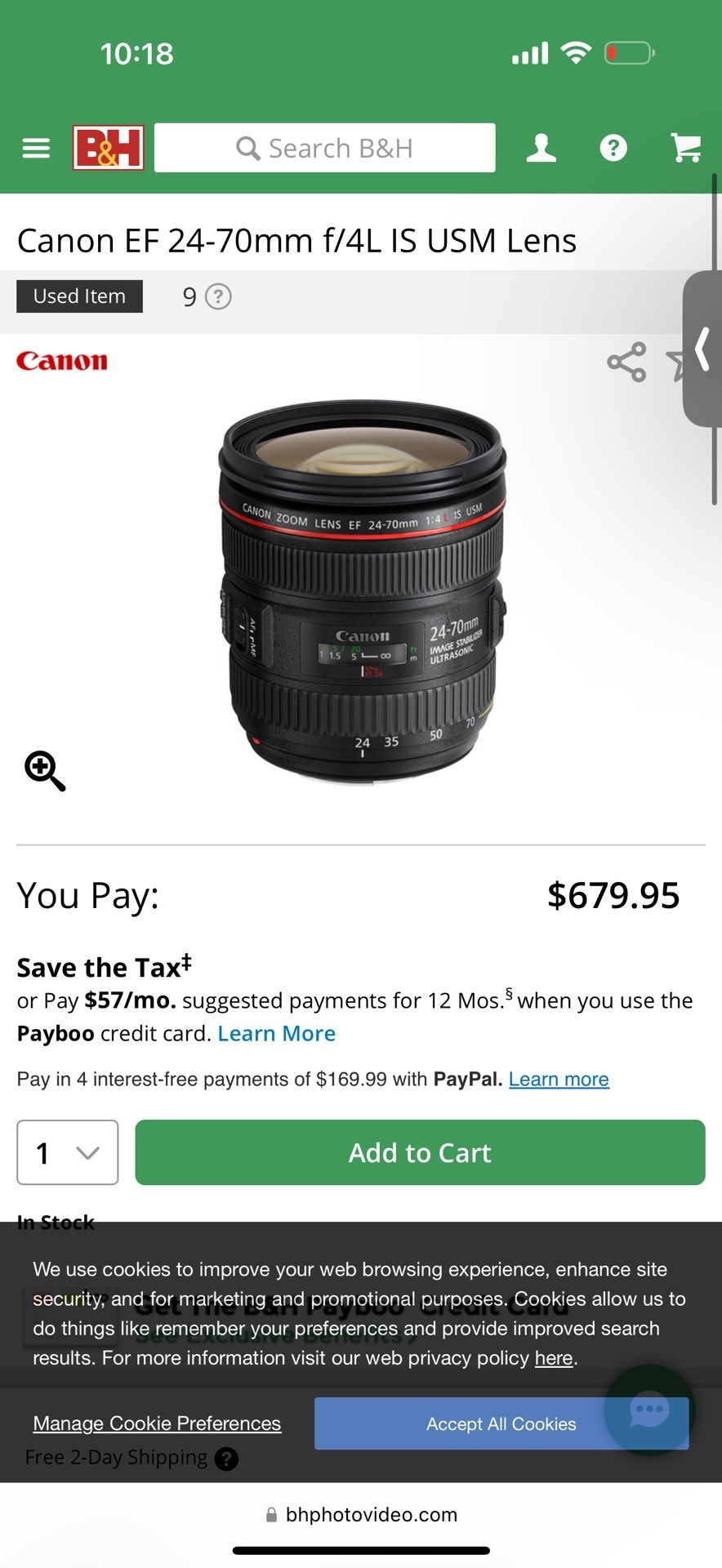Go to B&H home via logo

click(109, 148)
